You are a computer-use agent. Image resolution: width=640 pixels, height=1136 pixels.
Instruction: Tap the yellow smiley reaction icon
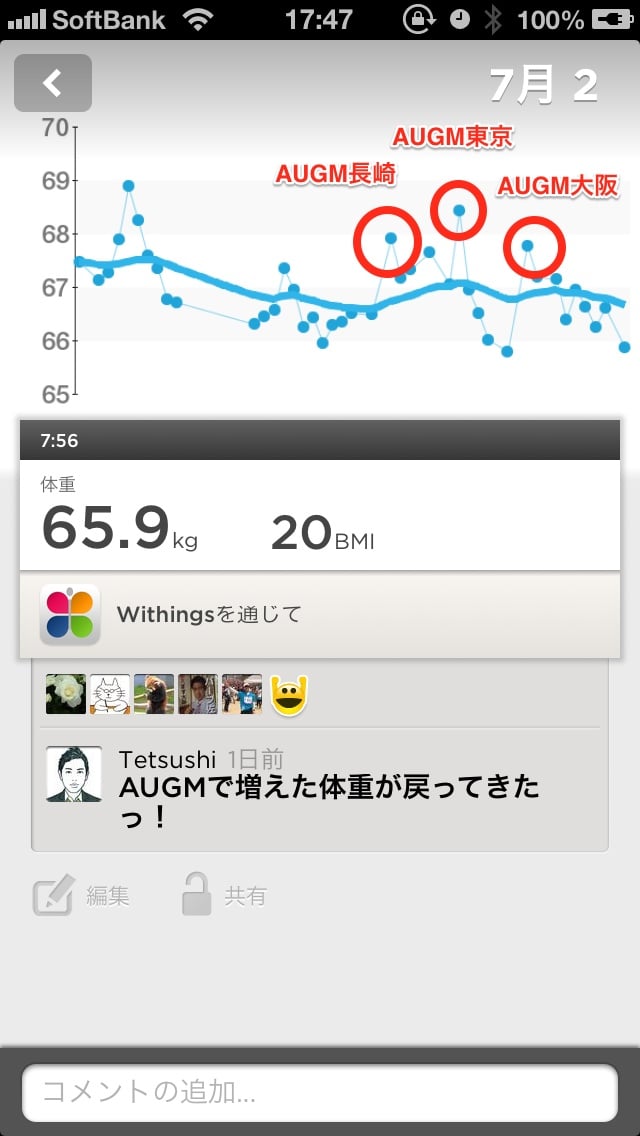pyautogui.click(x=288, y=694)
